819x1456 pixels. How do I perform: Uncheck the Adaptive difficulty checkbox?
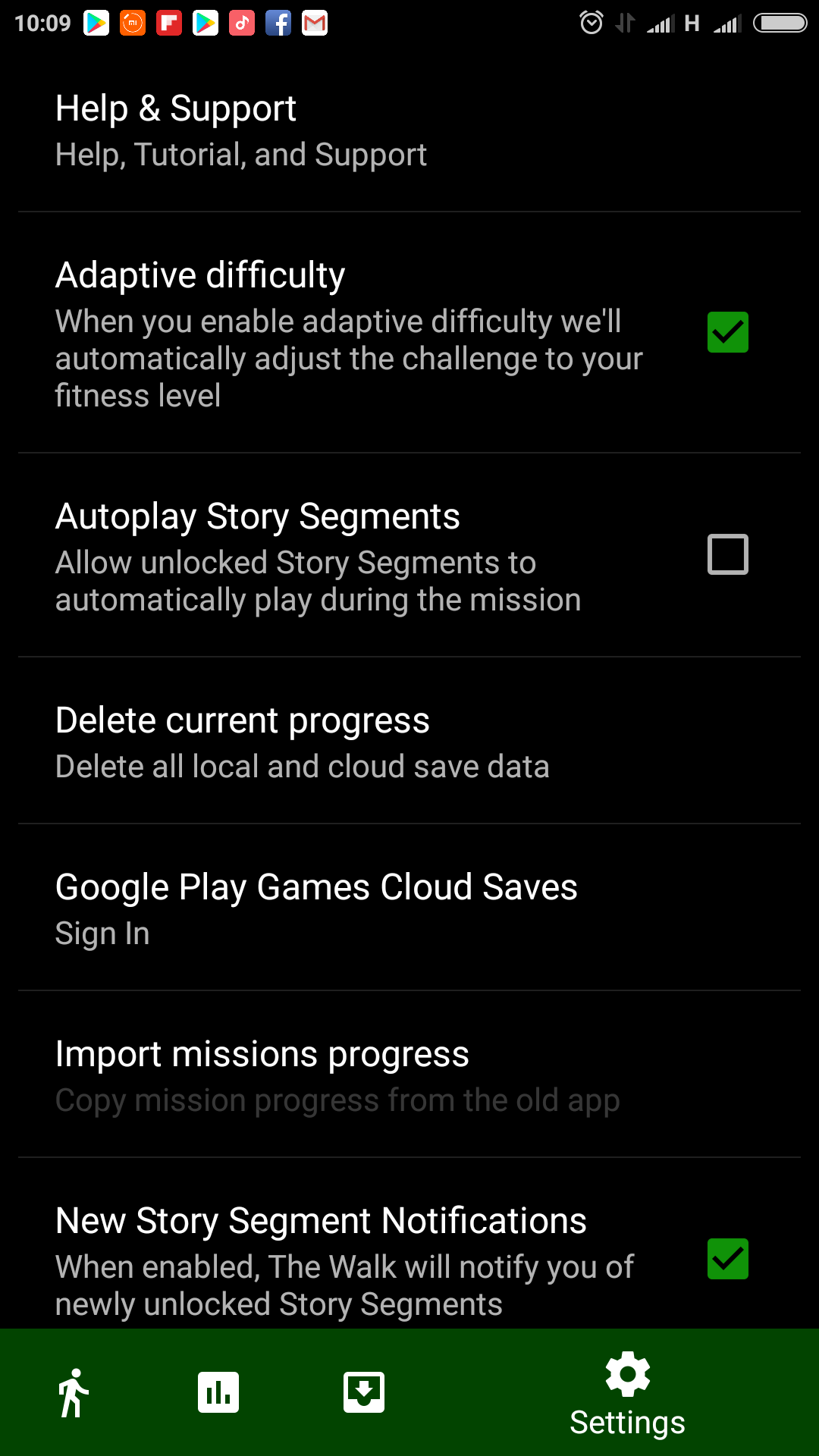pos(728,332)
